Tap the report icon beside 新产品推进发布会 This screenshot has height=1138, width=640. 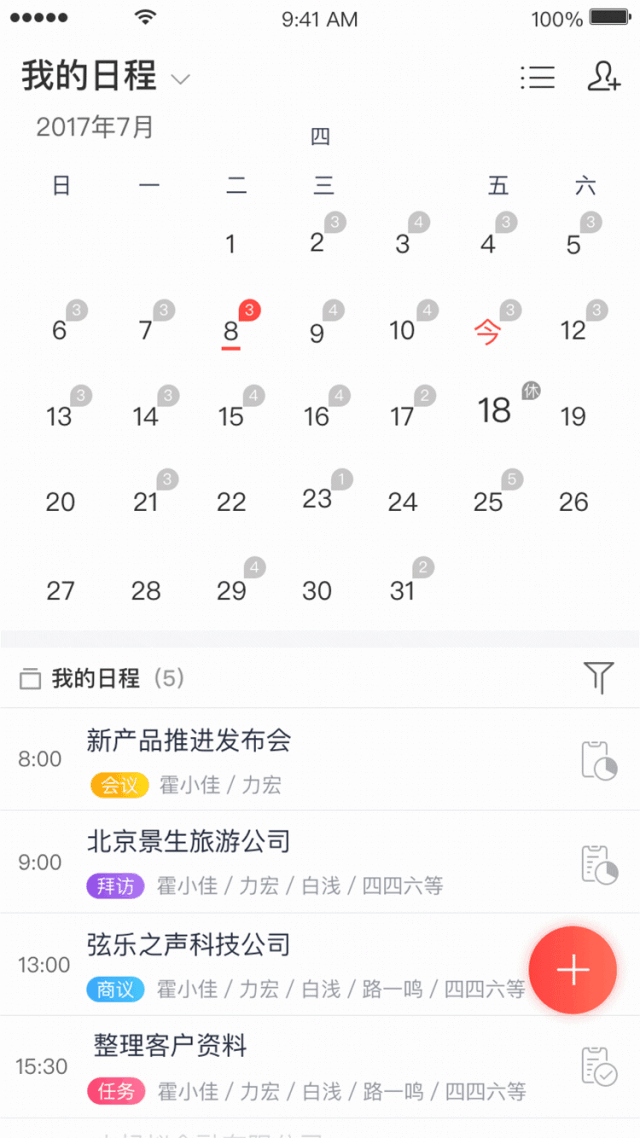tap(598, 760)
